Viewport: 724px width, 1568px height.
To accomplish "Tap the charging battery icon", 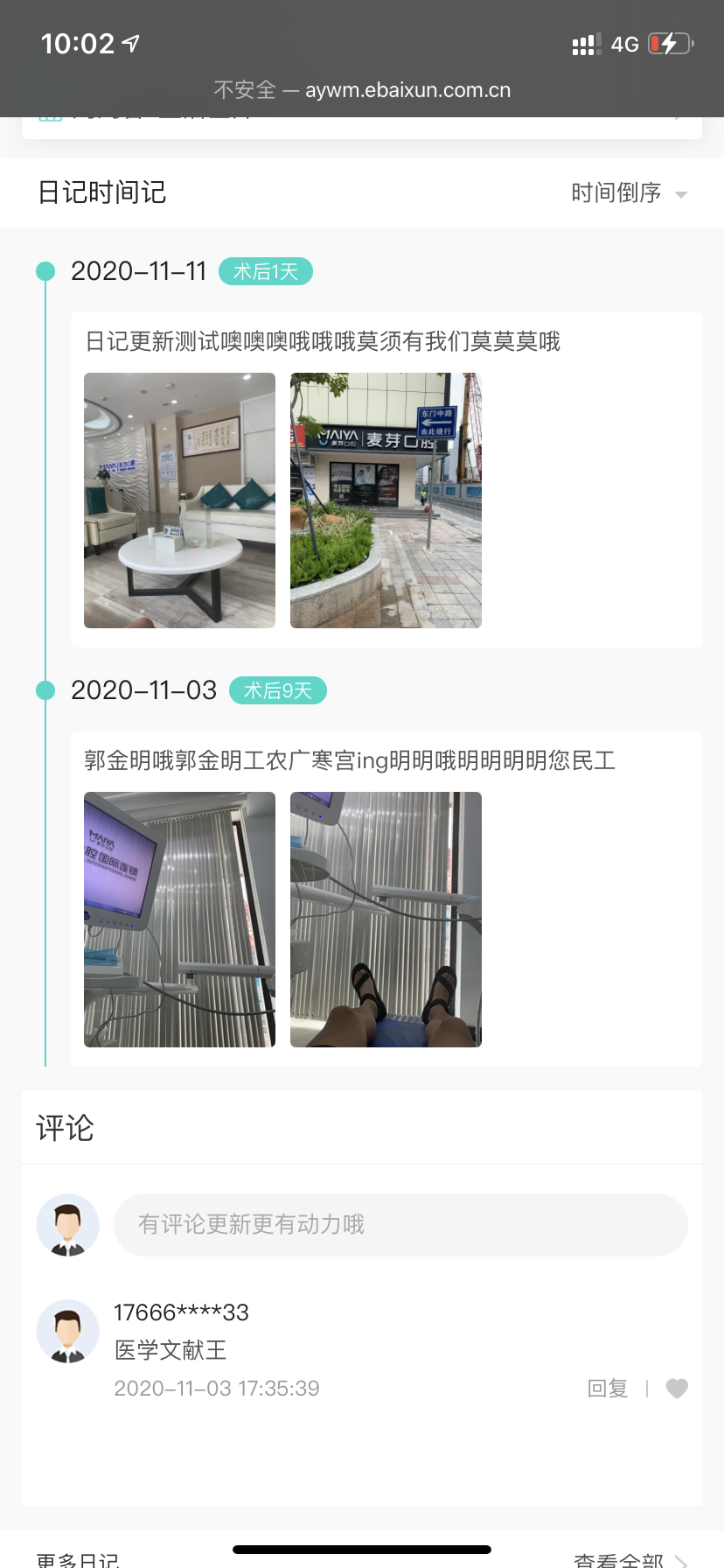I will pyautogui.click(x=667, y=43).
